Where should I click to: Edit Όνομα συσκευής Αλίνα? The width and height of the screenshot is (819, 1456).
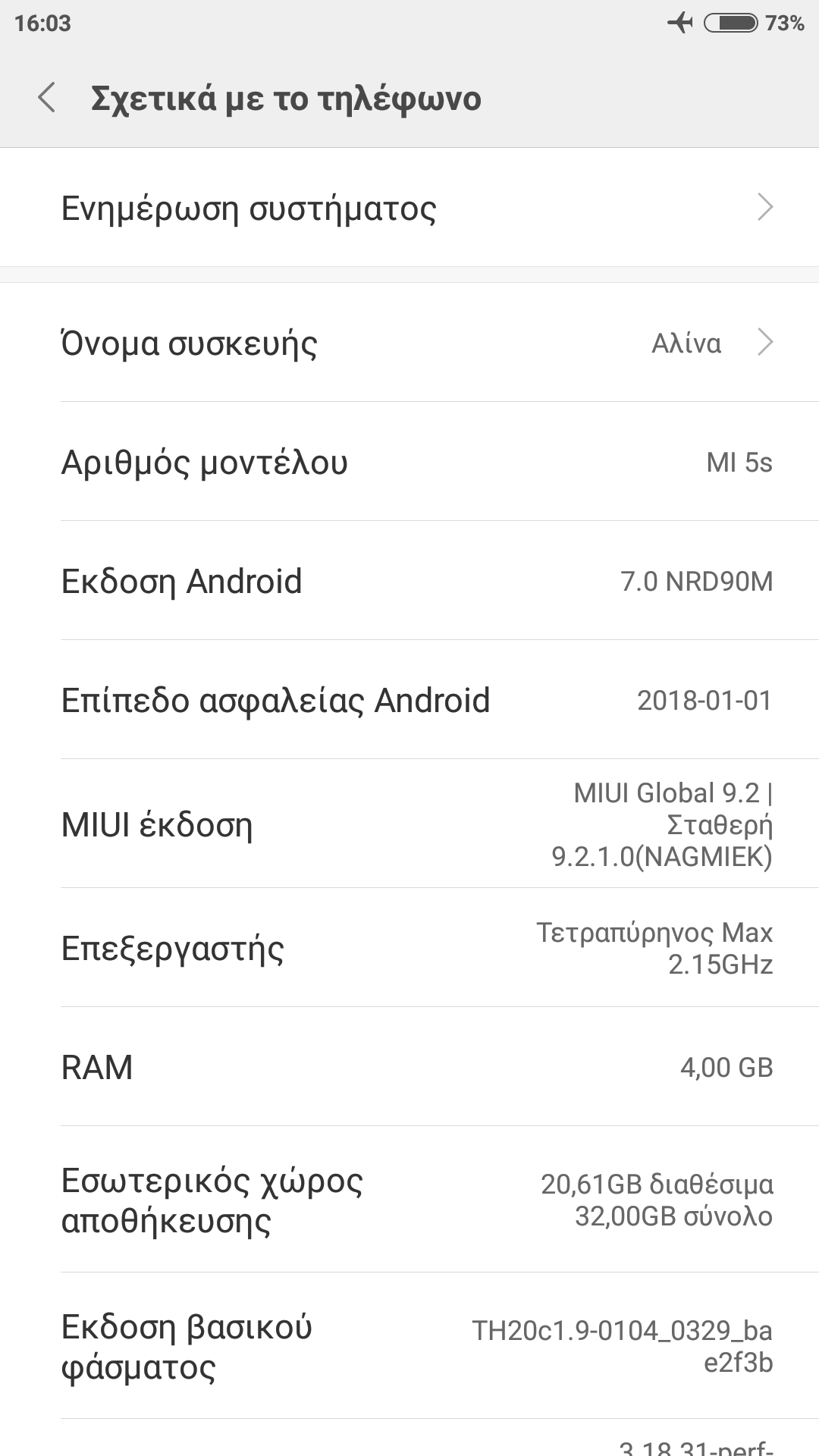(x=409, y=343)
